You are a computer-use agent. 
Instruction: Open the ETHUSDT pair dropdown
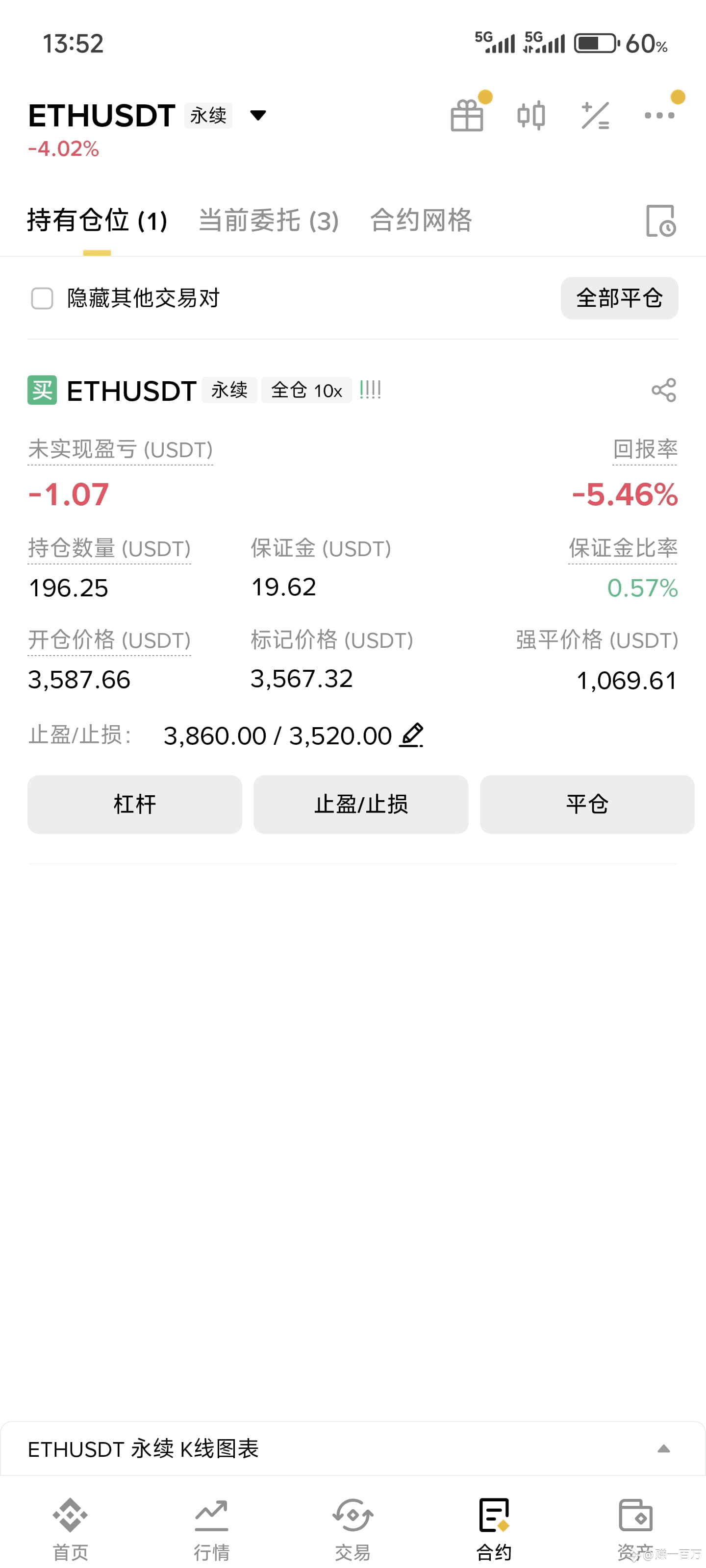coord(258,115)
